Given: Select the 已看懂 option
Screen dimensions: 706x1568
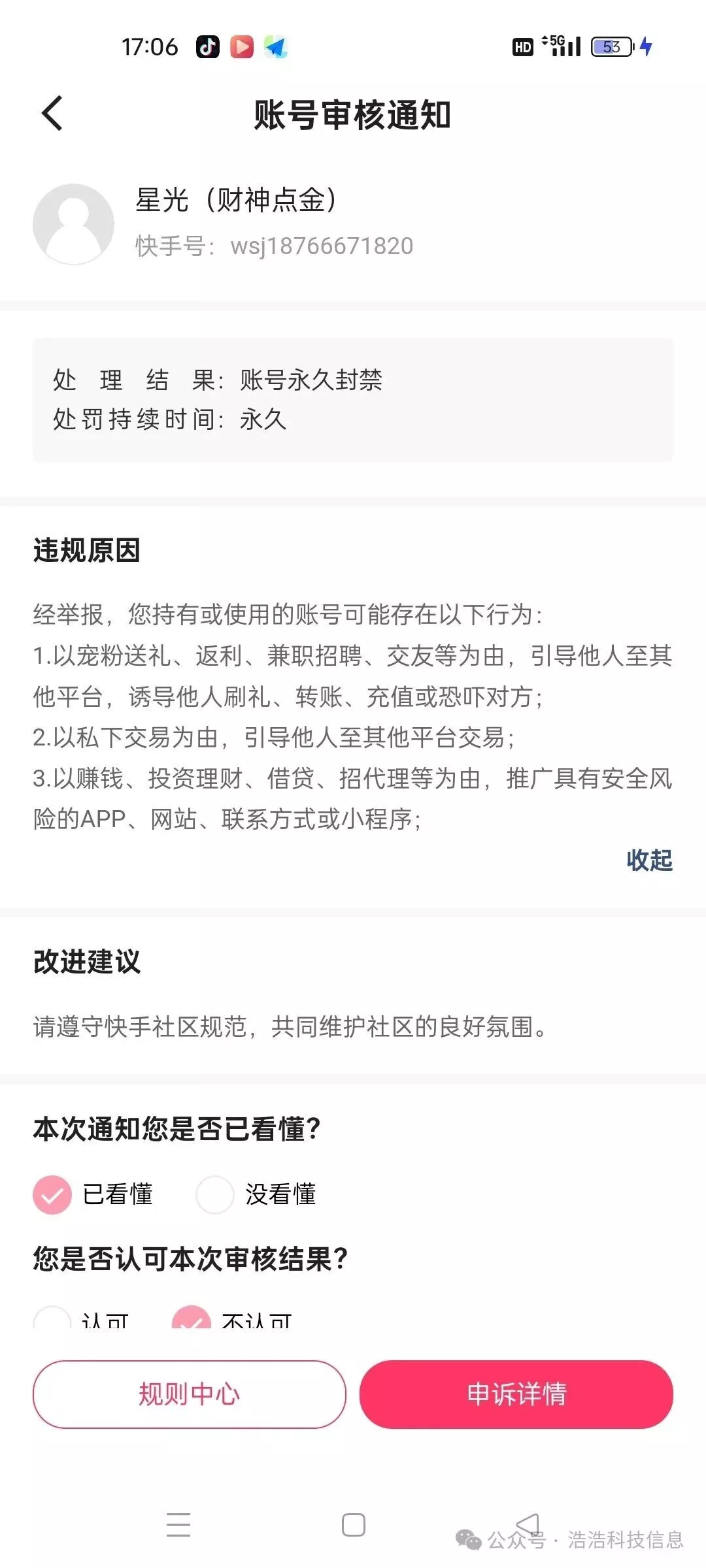Looking at the screenshot, I should point(52,1195).
